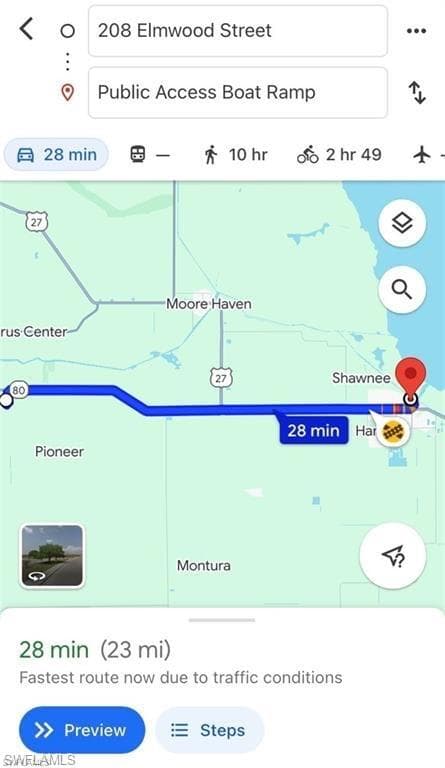Open the map layers button
This screenshot has width=445, height=768.
[402, 224]
